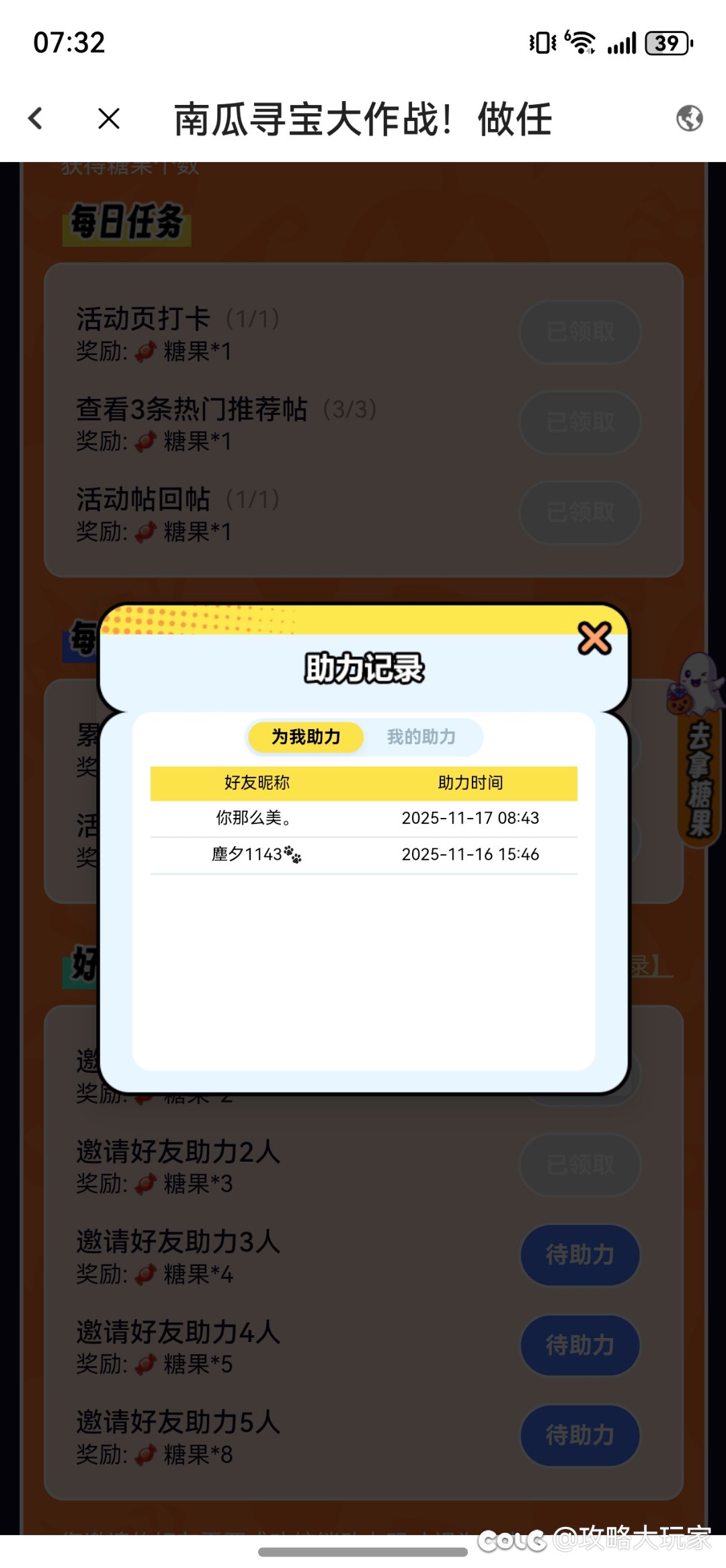Switch to the 我的助力 tab

(x=421, y=737)
